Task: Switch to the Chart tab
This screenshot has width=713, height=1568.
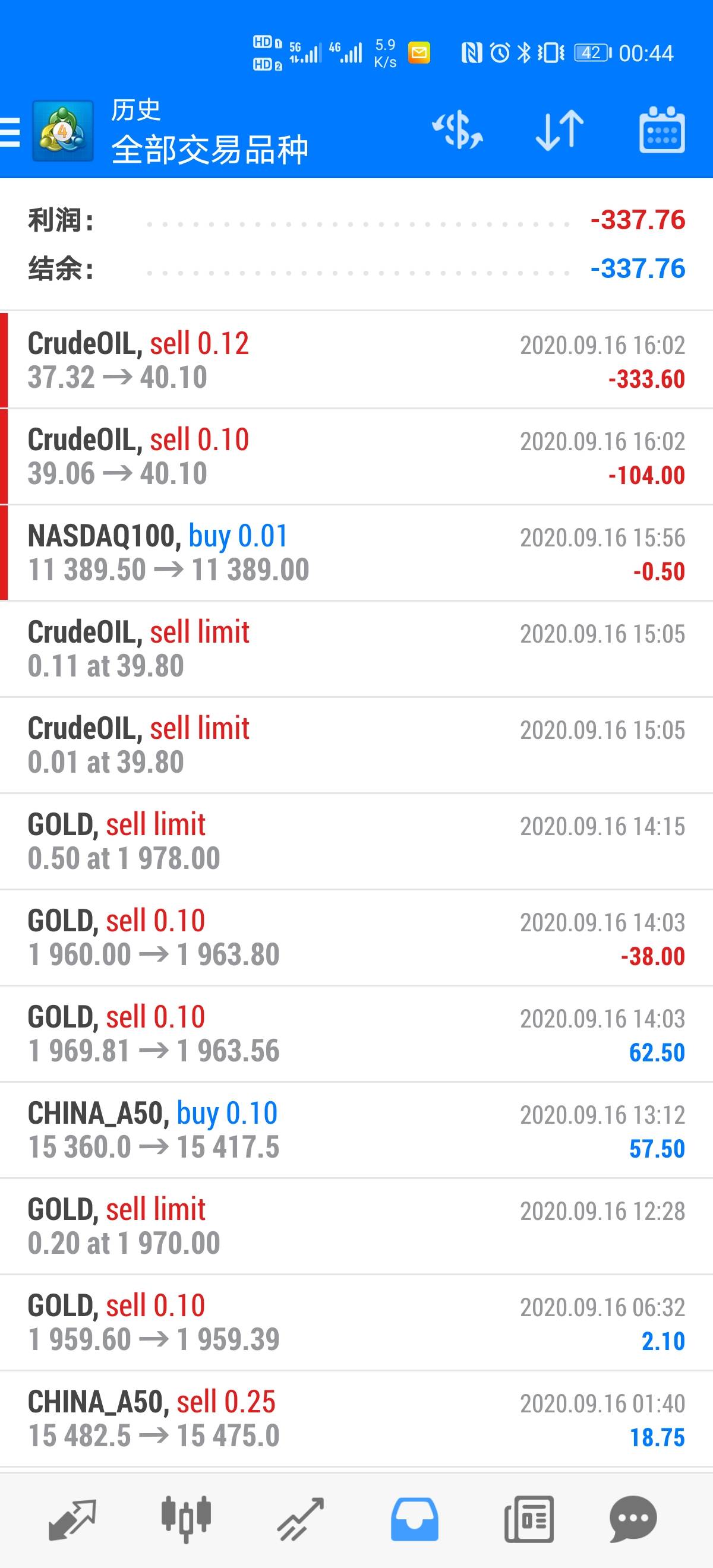Action: pyautogui.click(x=186, y=1519)
